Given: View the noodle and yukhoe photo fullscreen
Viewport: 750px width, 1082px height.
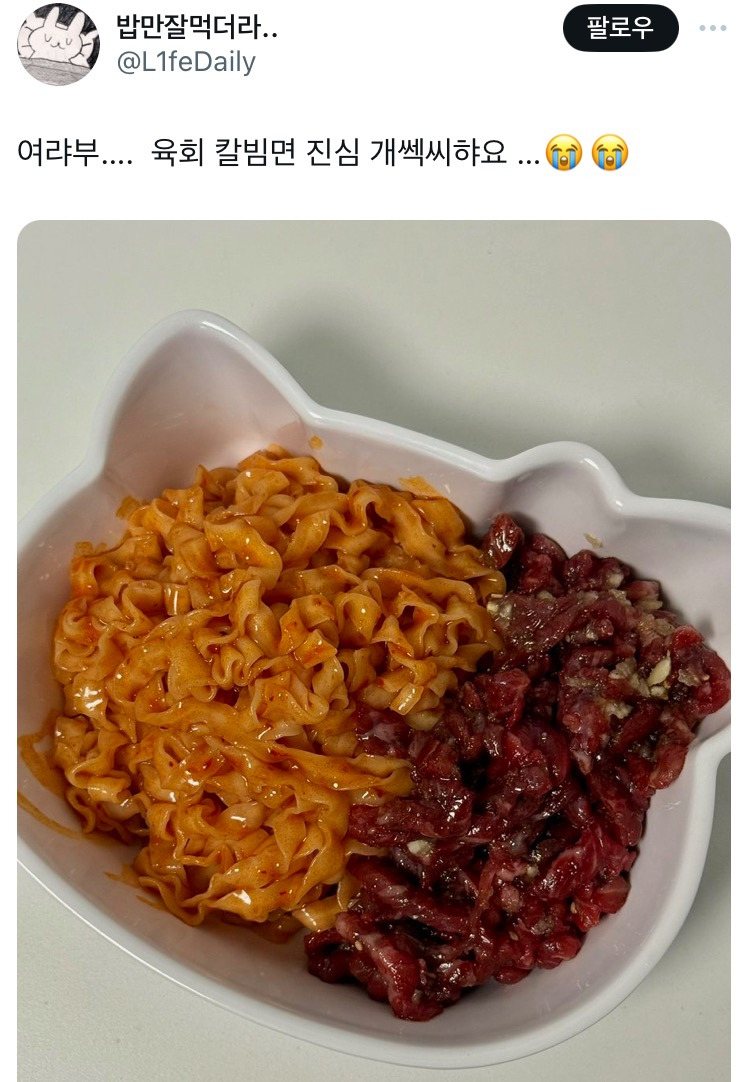Looking at the screenshot, I should (374, 650).
